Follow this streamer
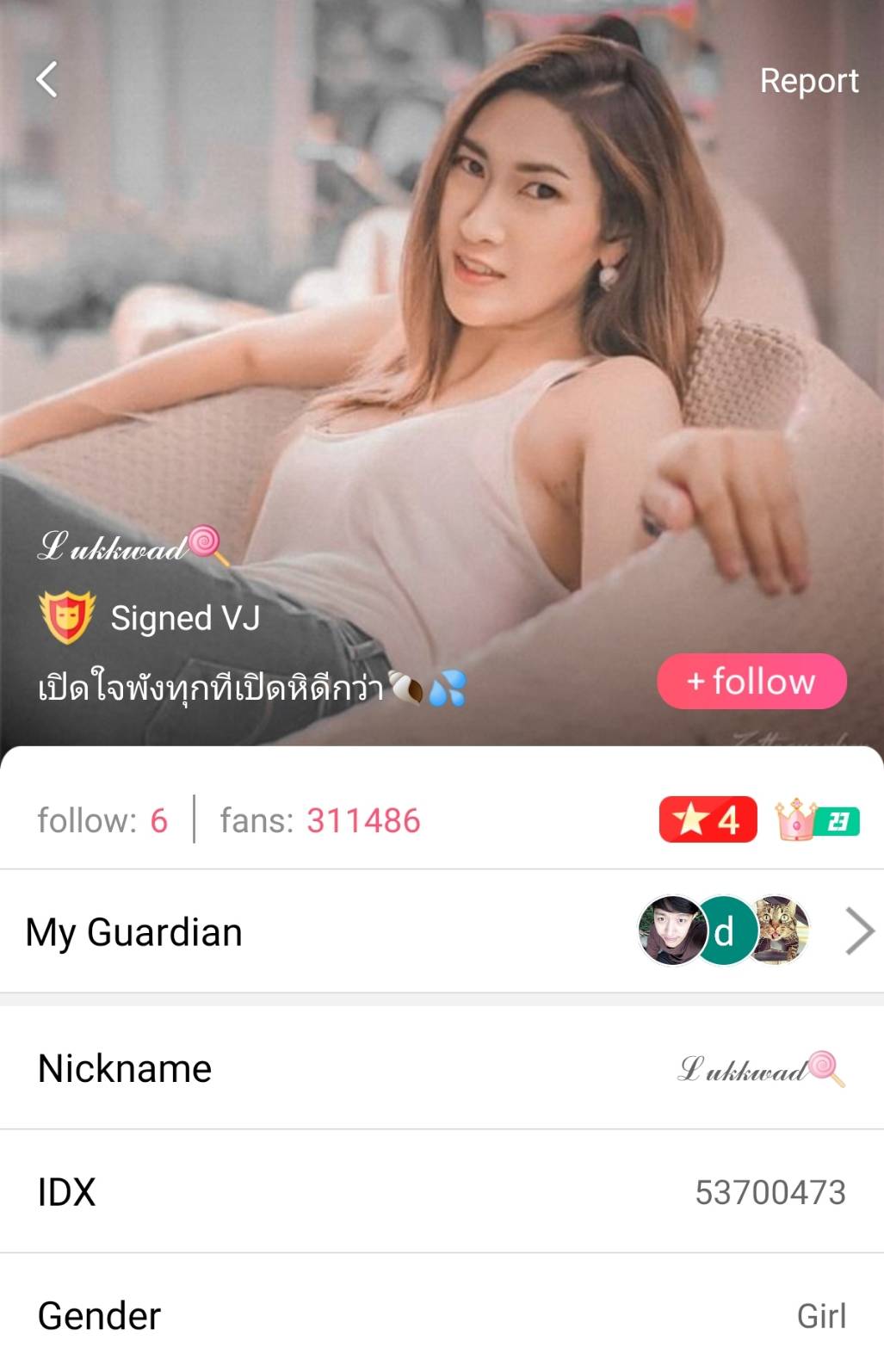Viewport: 884px width, 1372px height. tap(751, 682)
